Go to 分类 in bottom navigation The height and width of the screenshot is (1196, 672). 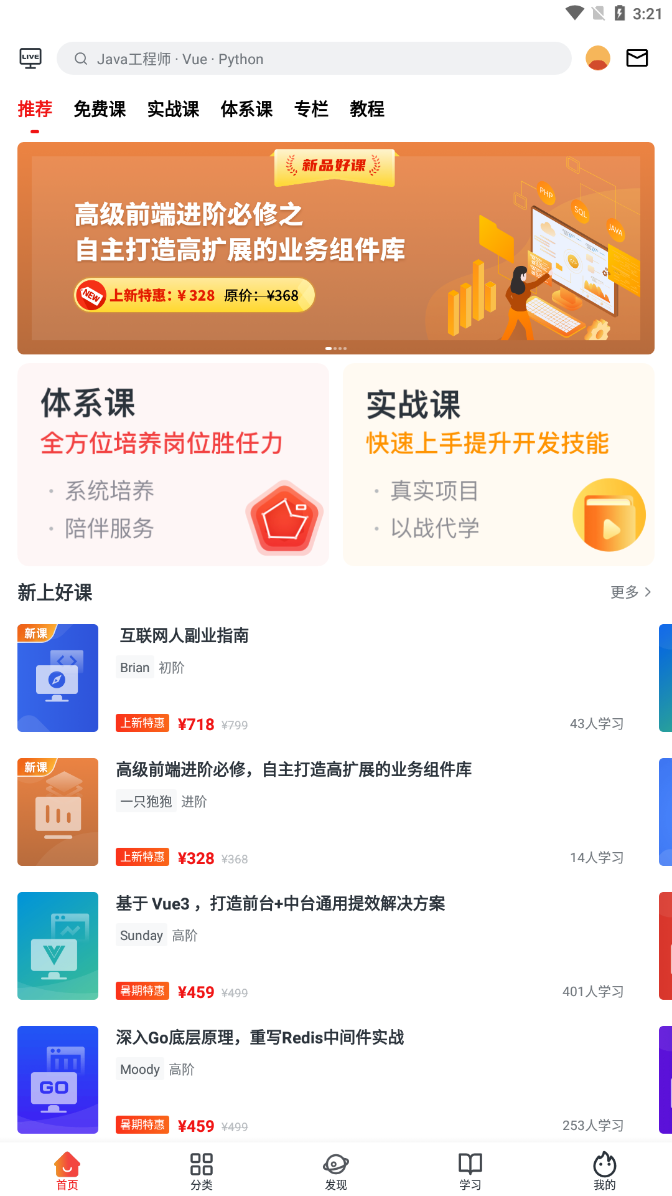click(x=201, y=1170)
